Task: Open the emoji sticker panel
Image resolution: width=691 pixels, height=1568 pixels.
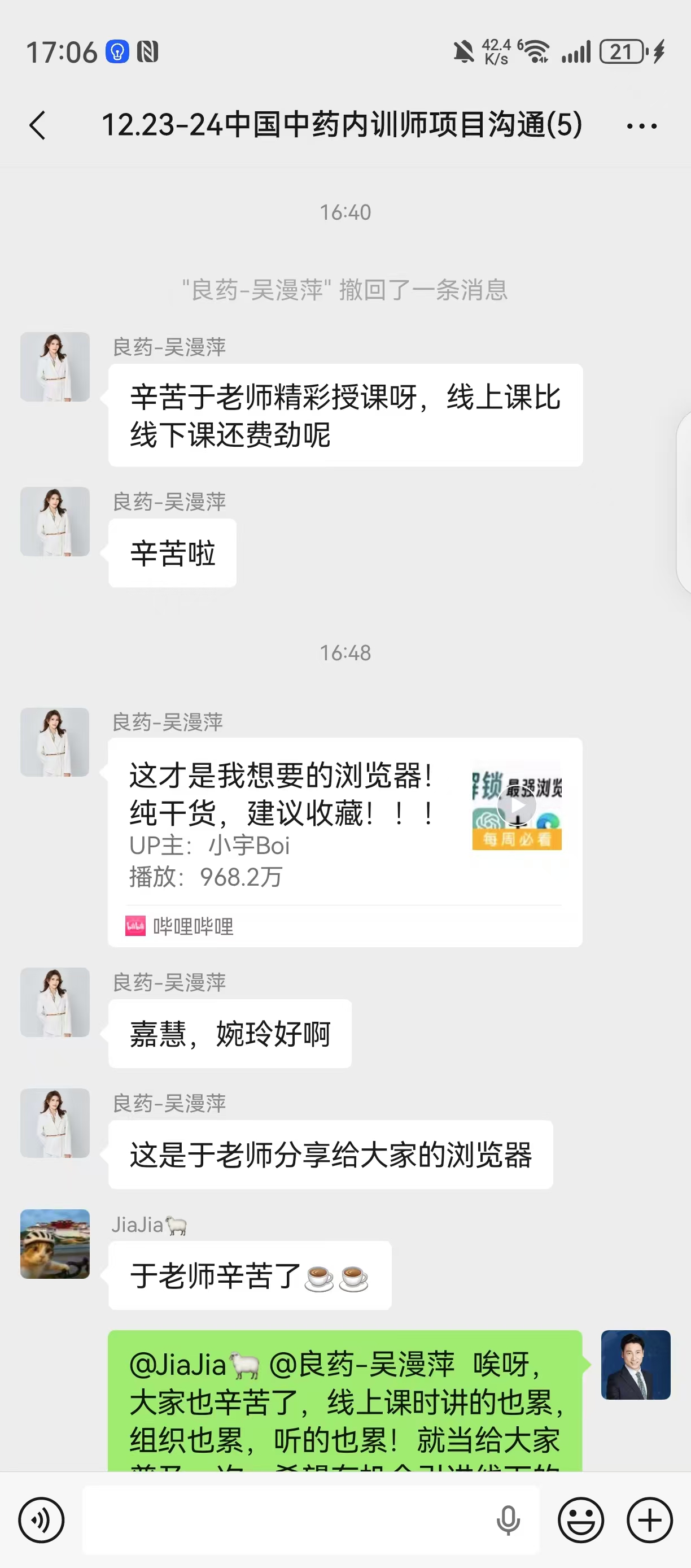Action: click(581, 1520)
